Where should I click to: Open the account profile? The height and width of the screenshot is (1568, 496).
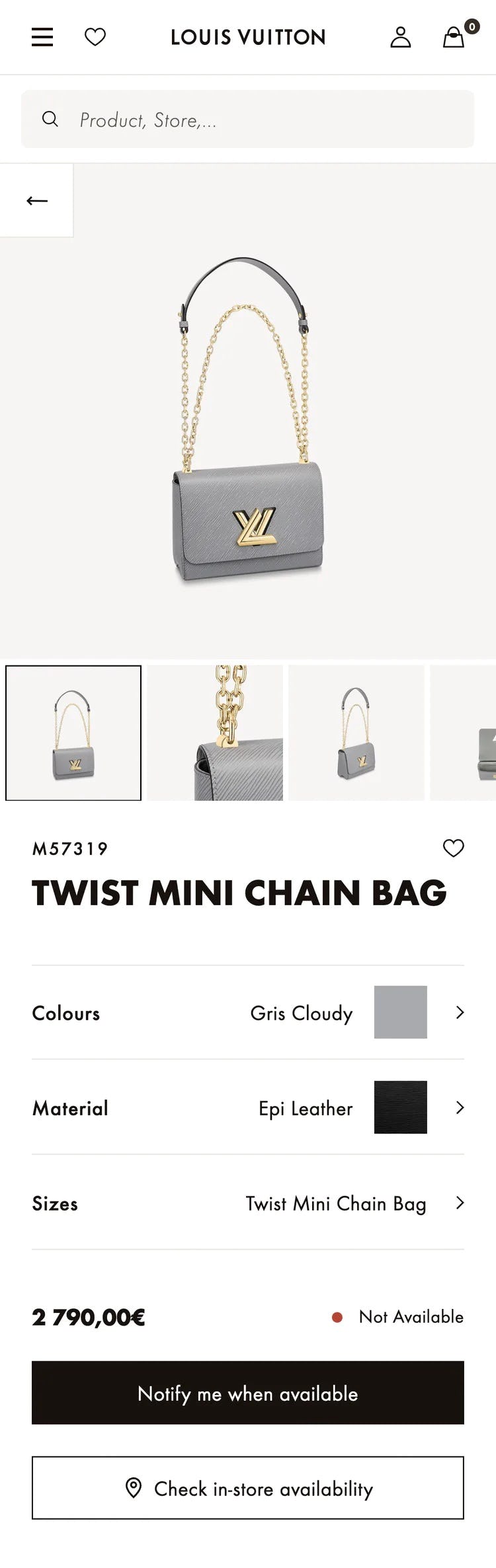pyautogui.click(x=400, y=37)
